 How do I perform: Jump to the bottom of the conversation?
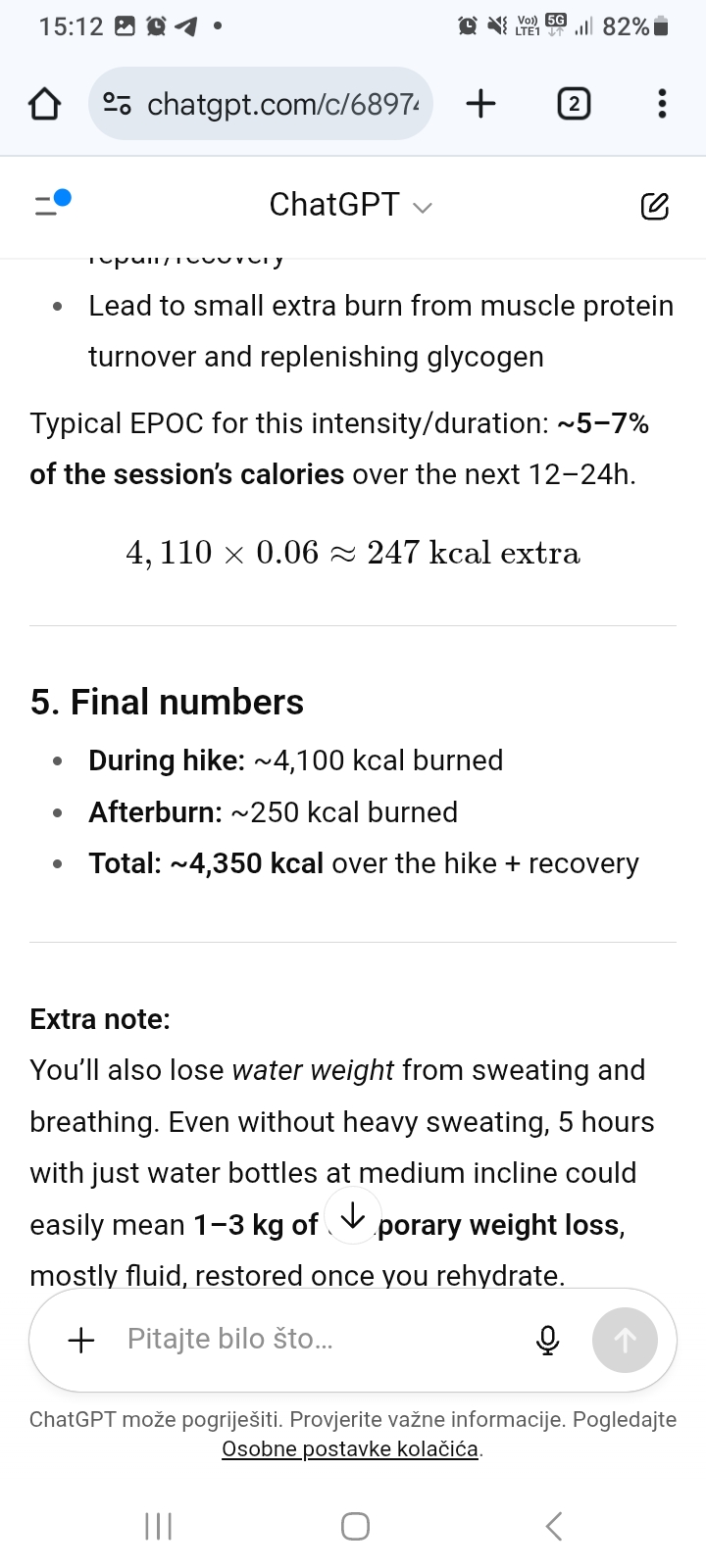click(x=352, y=1215)
